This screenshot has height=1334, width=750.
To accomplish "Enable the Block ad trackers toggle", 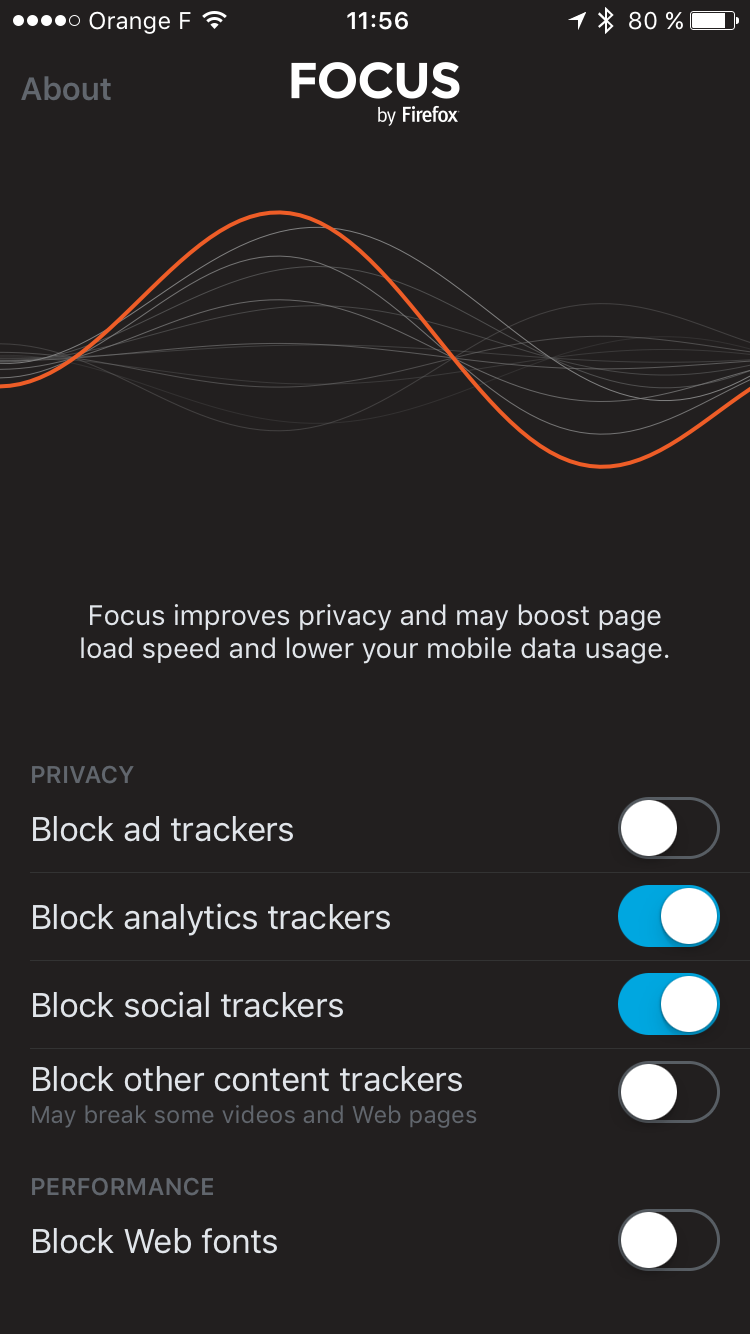I will tap(668, 828).
